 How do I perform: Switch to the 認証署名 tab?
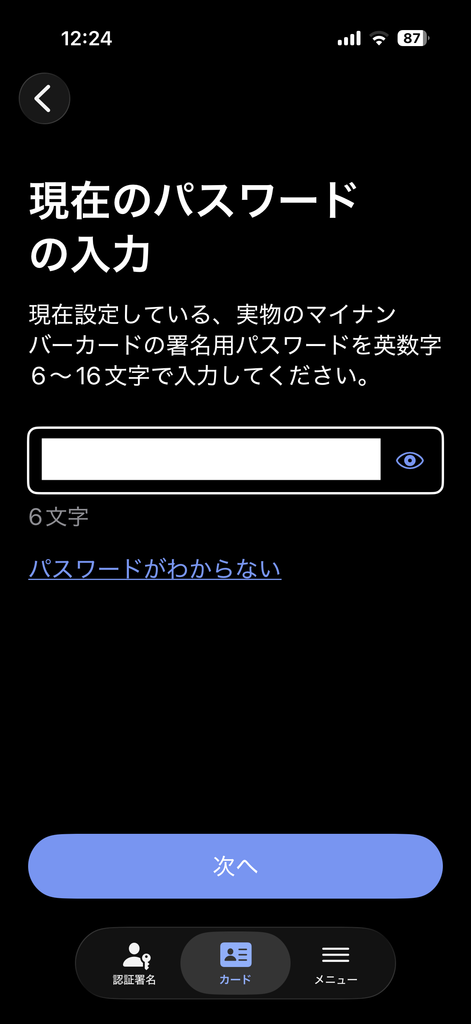[x=134, y=963]
